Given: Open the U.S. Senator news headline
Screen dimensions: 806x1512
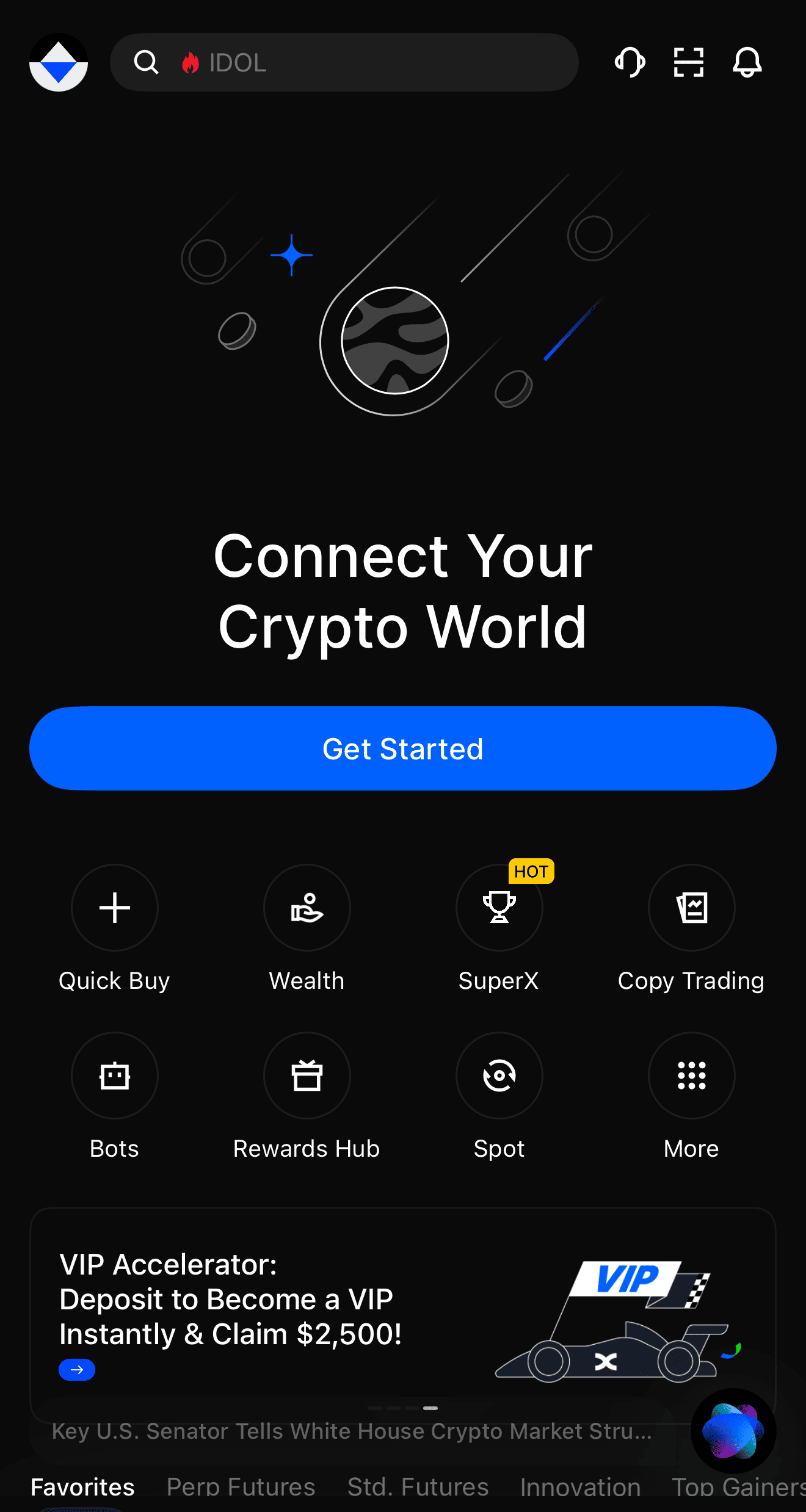Looking at the screenshot, I should (x=351, y=1431).
